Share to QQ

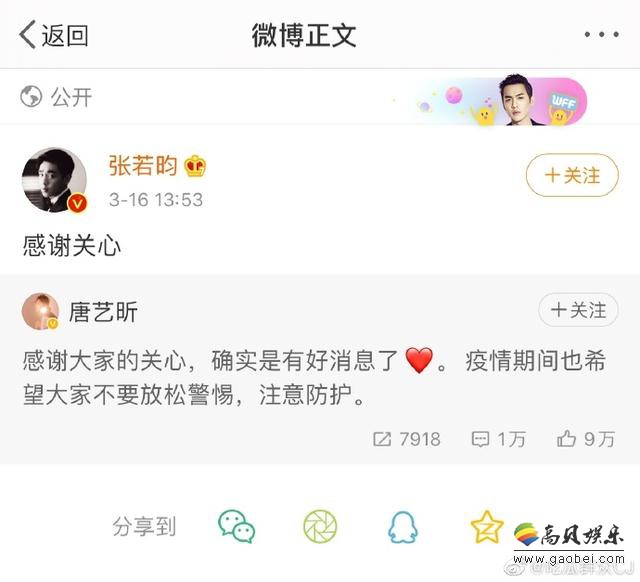click(403, 526)
